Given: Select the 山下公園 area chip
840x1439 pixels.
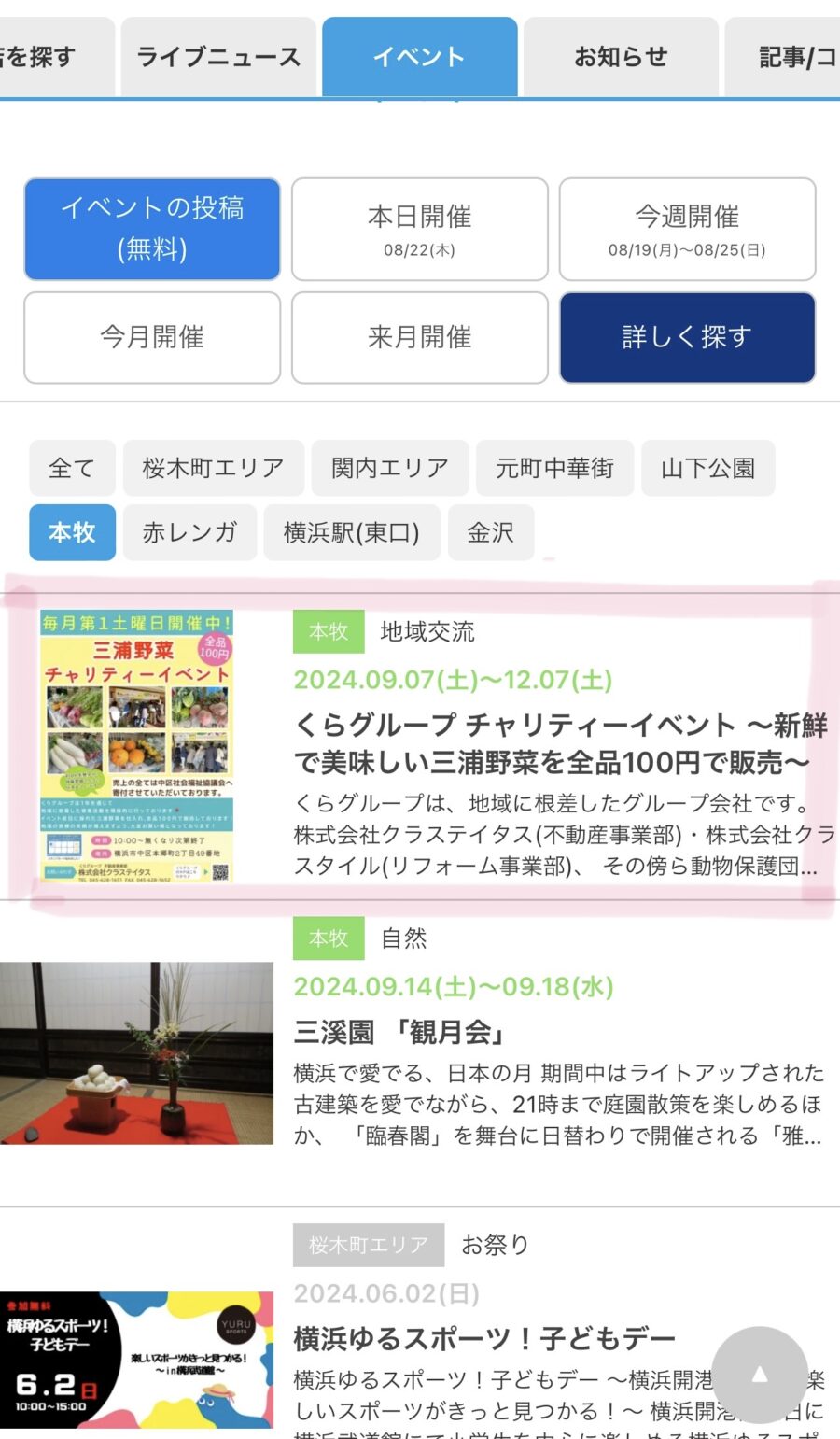Looking at the screenshot, I should 707,468.
